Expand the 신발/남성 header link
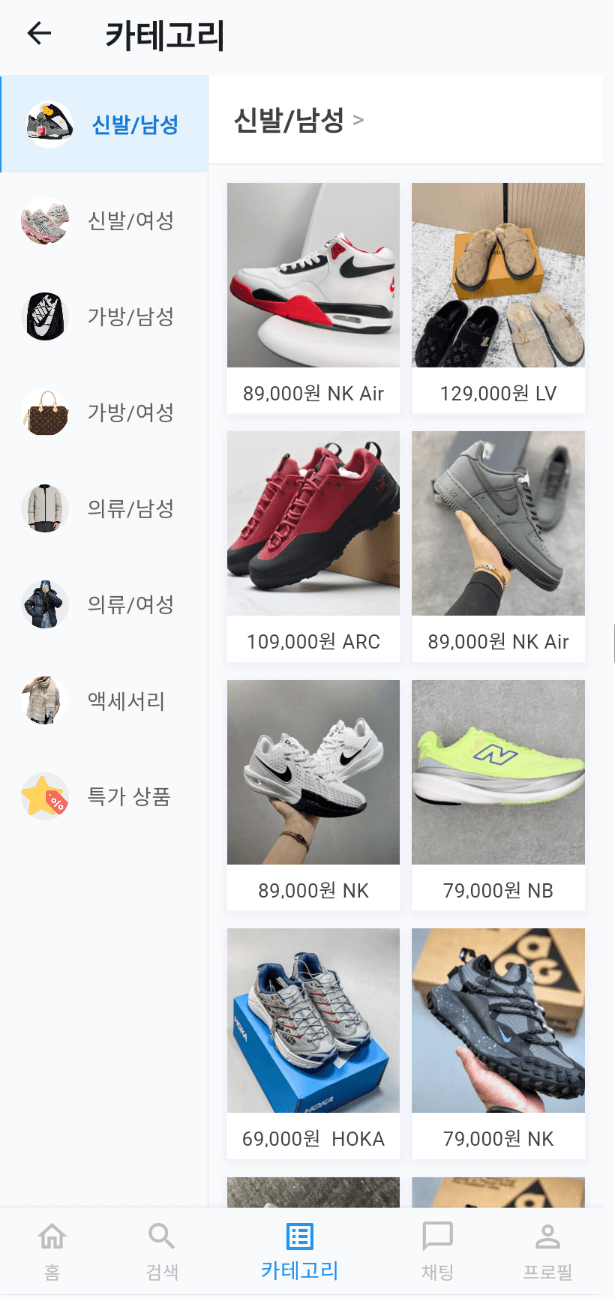 pos(299,121)
